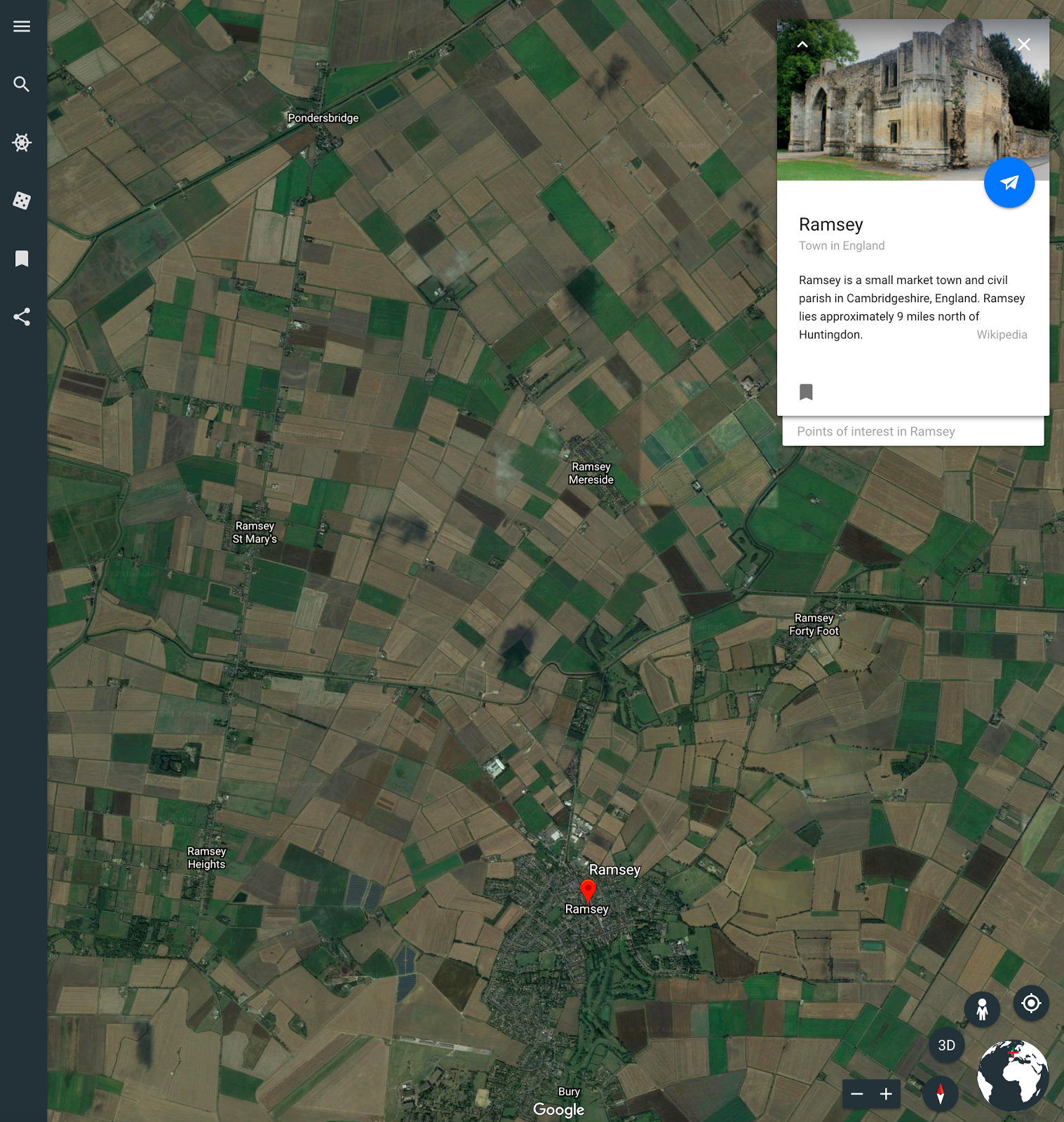Share this map view
Image resolution: width=1064 pixels, height=1122 pixels.
point(22,317)
